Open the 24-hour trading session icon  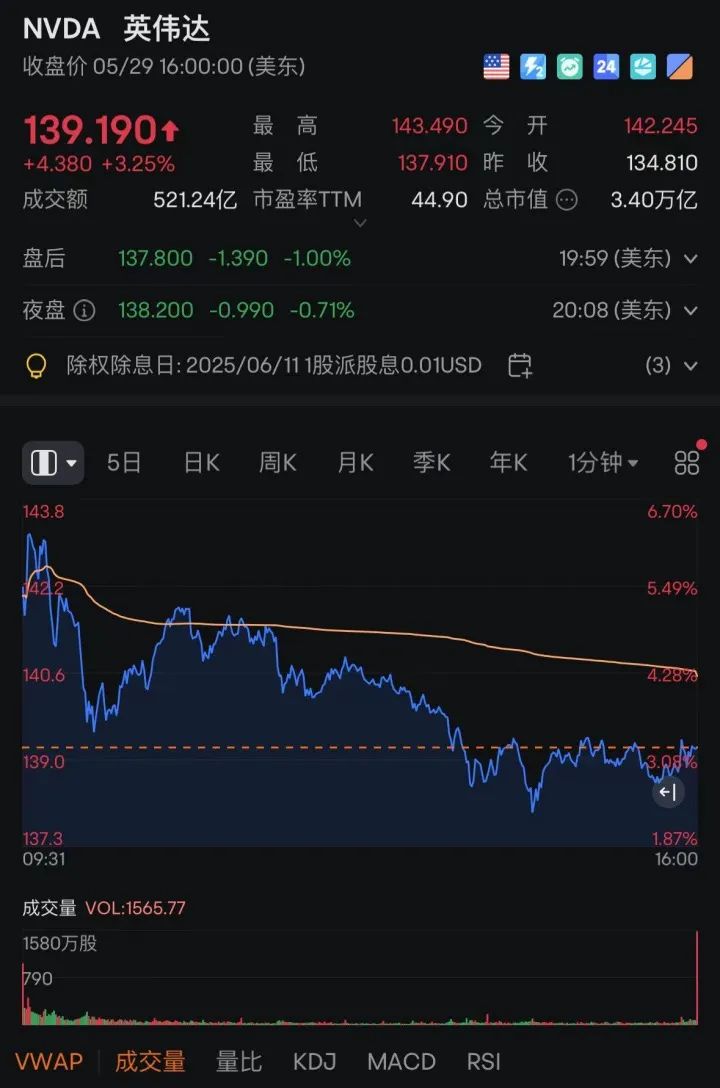tap(605, 67)
